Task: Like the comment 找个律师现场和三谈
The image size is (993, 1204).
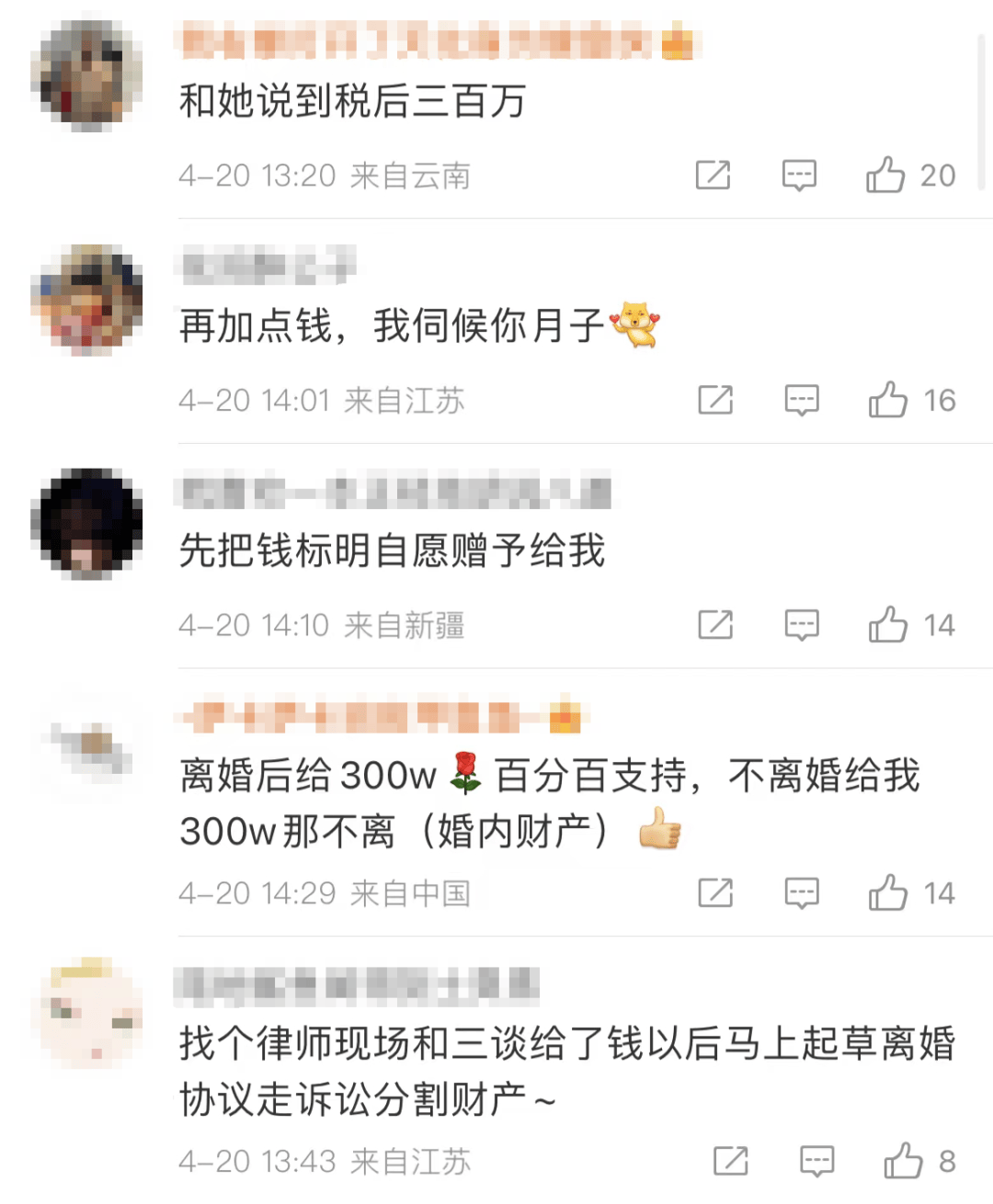Action: (903, 1161)
